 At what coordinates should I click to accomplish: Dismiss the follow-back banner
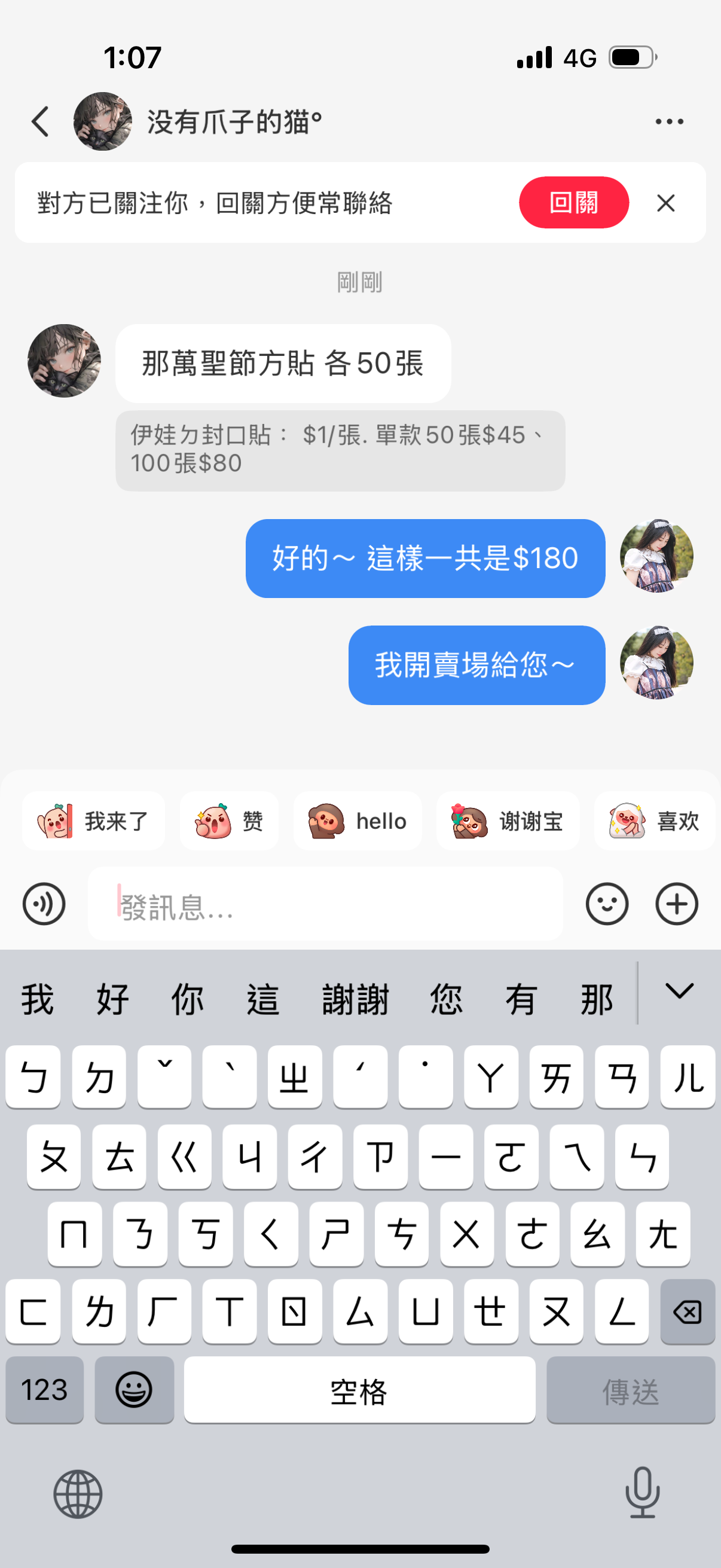666,203
